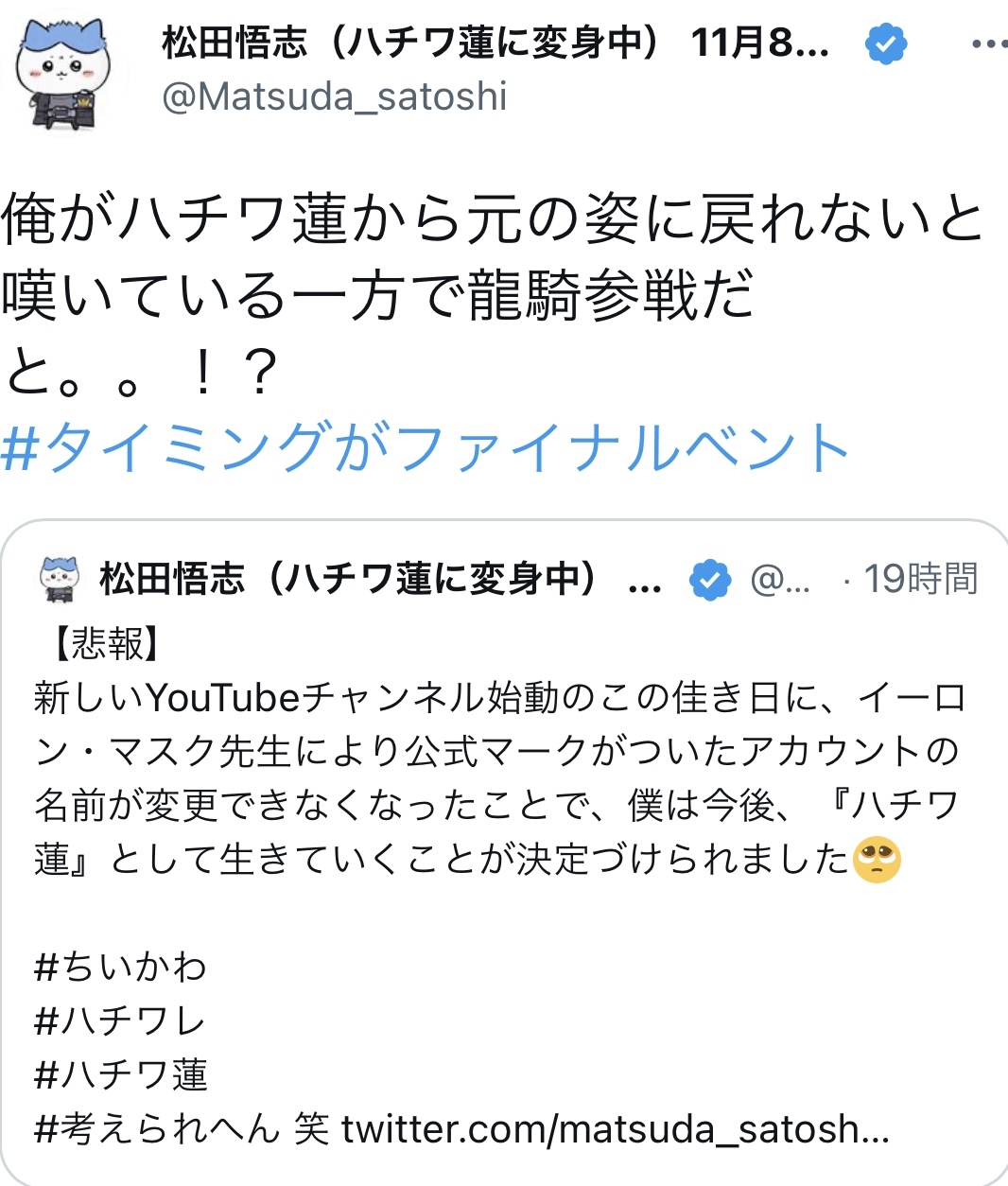
Task: Open the @Matsuda_satoshi profile handle
Action: [334, 96]
